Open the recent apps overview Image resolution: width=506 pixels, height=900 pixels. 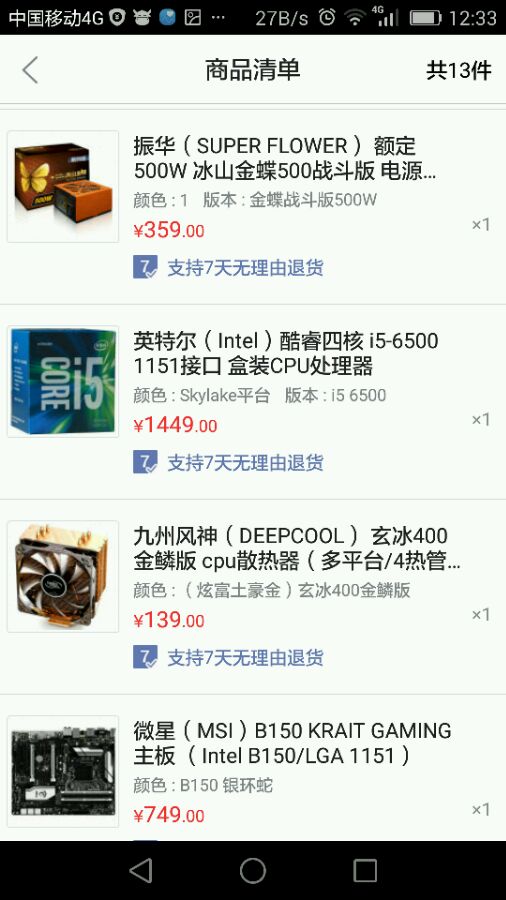(x=365, y=871)
